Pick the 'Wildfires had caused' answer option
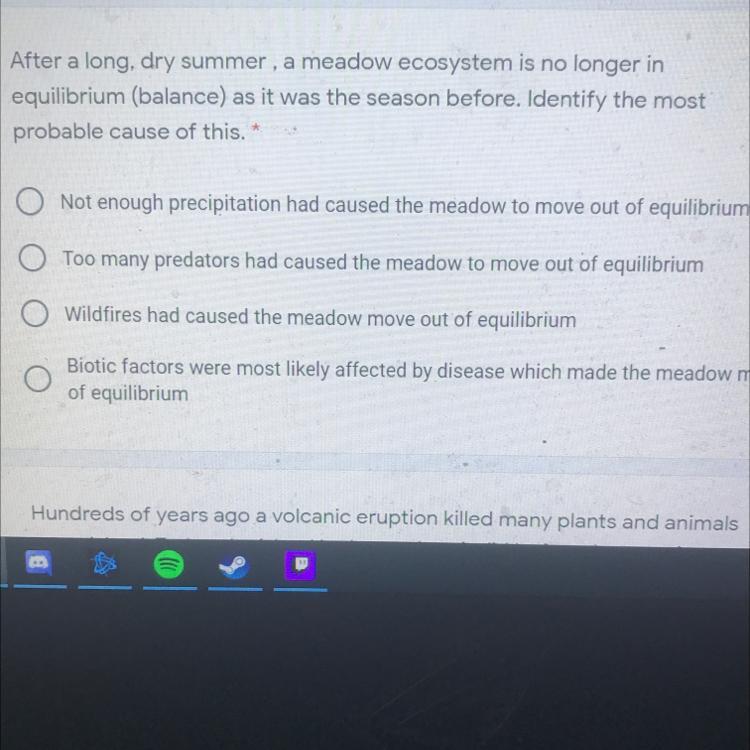The image size is (750, 750). coord(35,317)
